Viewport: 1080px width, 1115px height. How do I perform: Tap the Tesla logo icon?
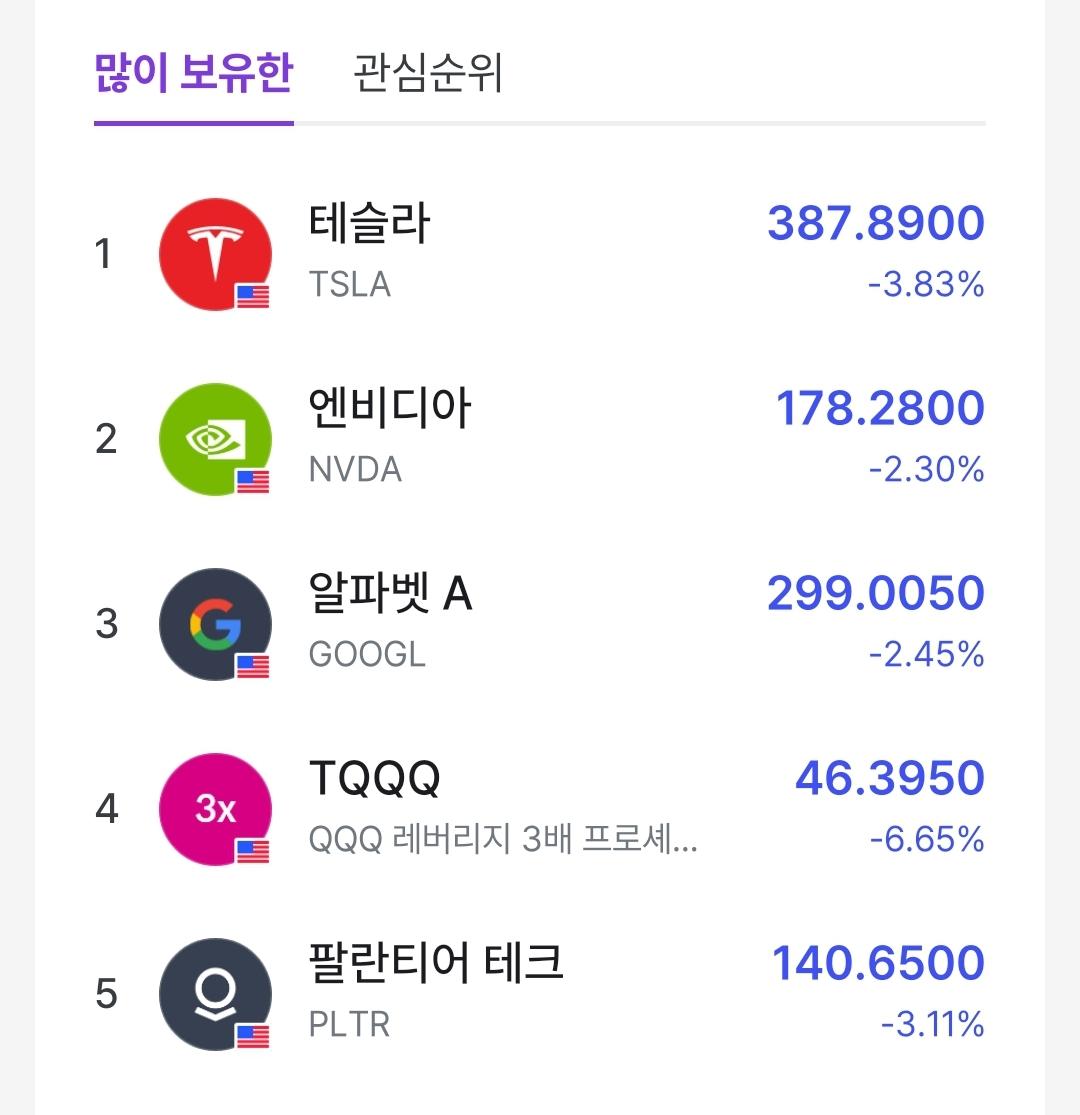coord(214,253)
